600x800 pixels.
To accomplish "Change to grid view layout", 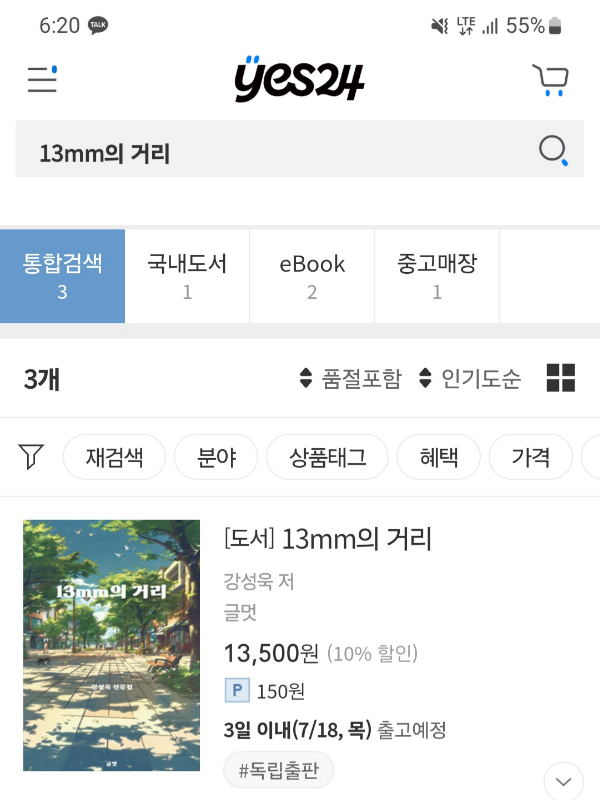I will pos(561,378).
